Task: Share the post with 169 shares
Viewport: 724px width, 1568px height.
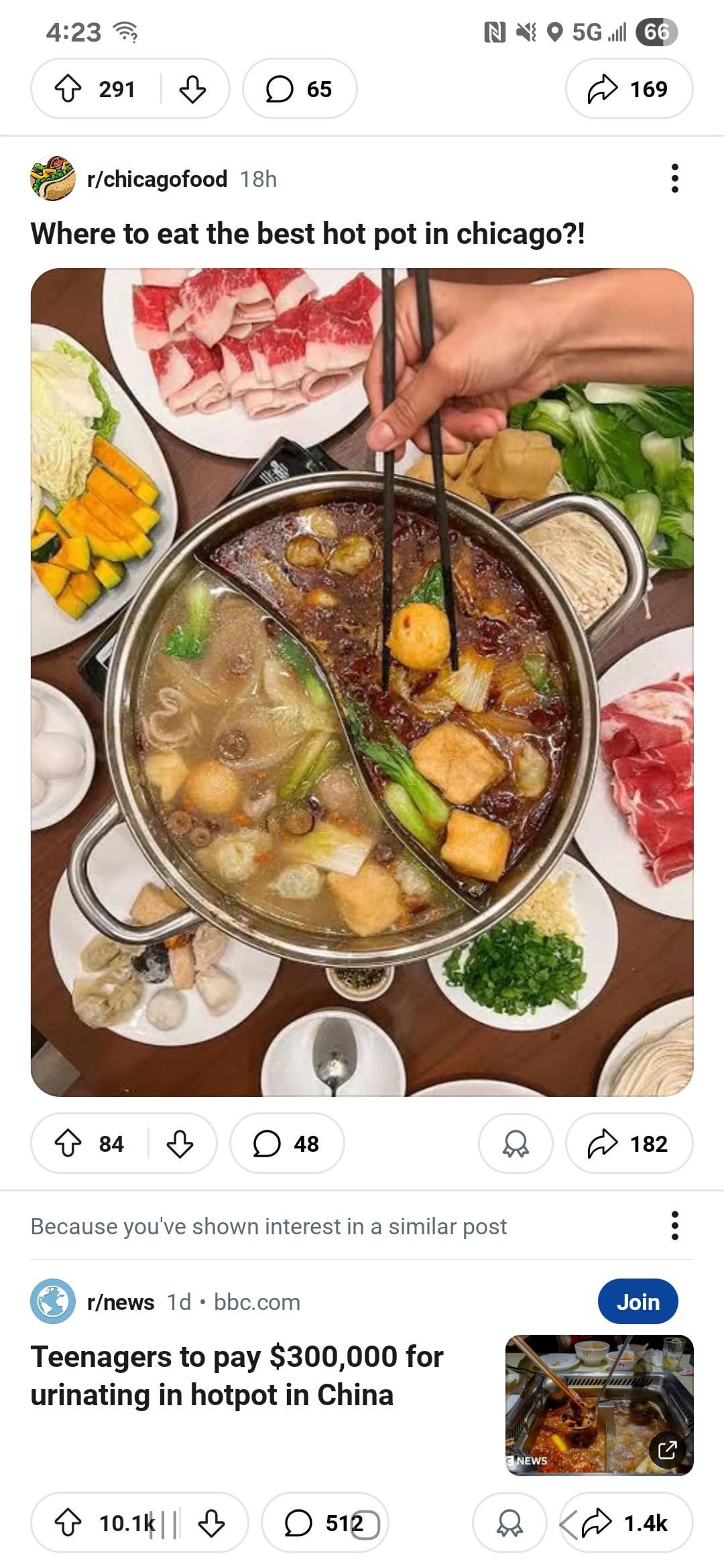Action: pyautogui.click(x=628, y=89)
